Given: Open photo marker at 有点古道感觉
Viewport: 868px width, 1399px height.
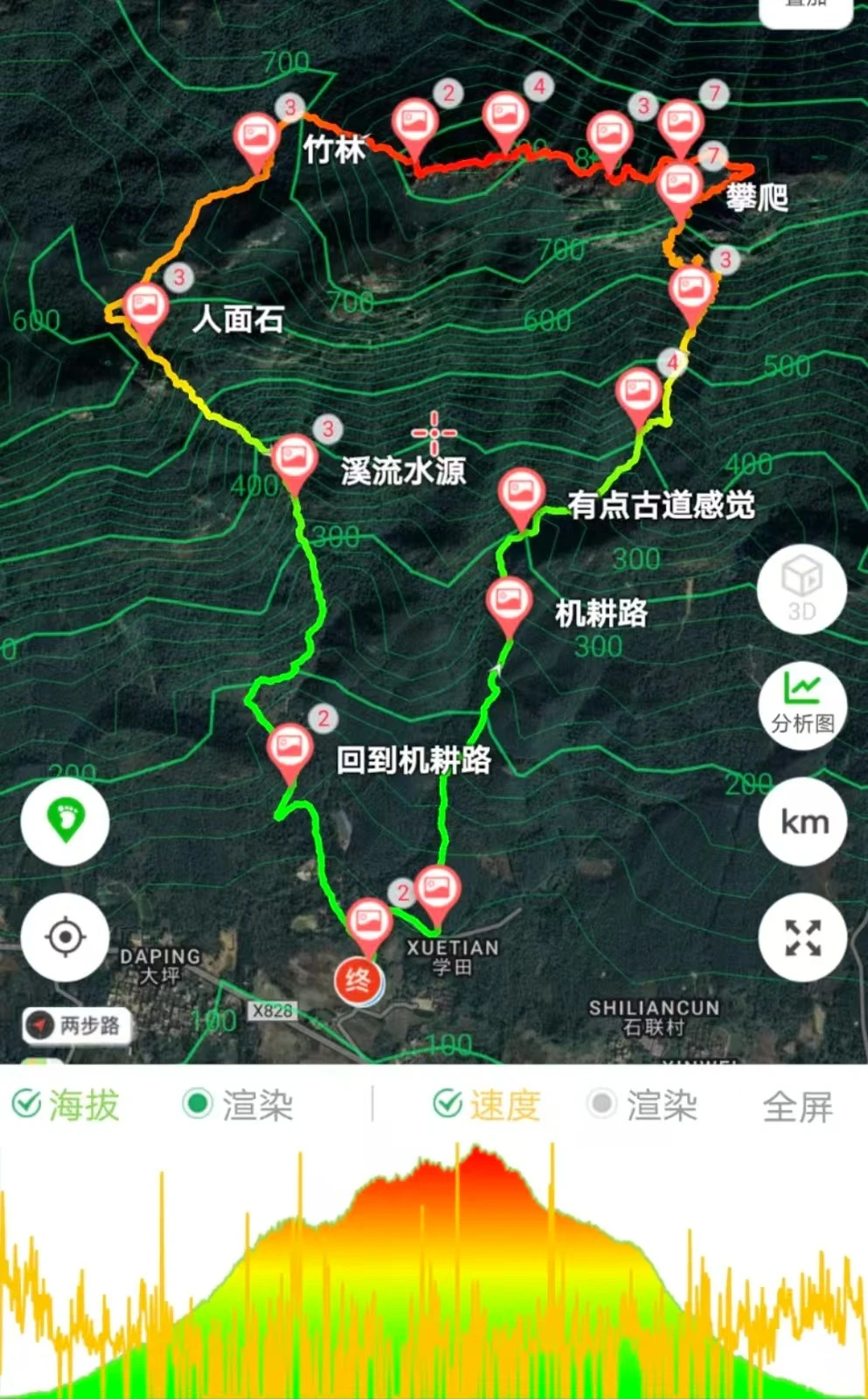Looking at the screenshot, I should (x=521, y=492).
